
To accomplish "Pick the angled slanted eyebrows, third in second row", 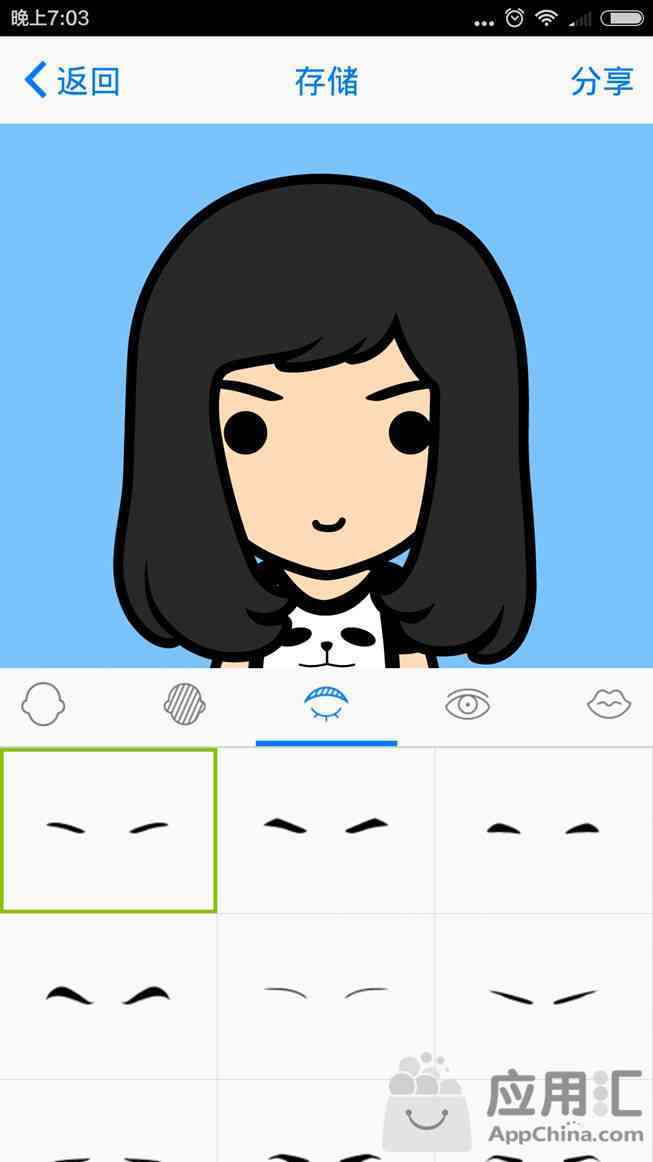I will coord(544,996).
